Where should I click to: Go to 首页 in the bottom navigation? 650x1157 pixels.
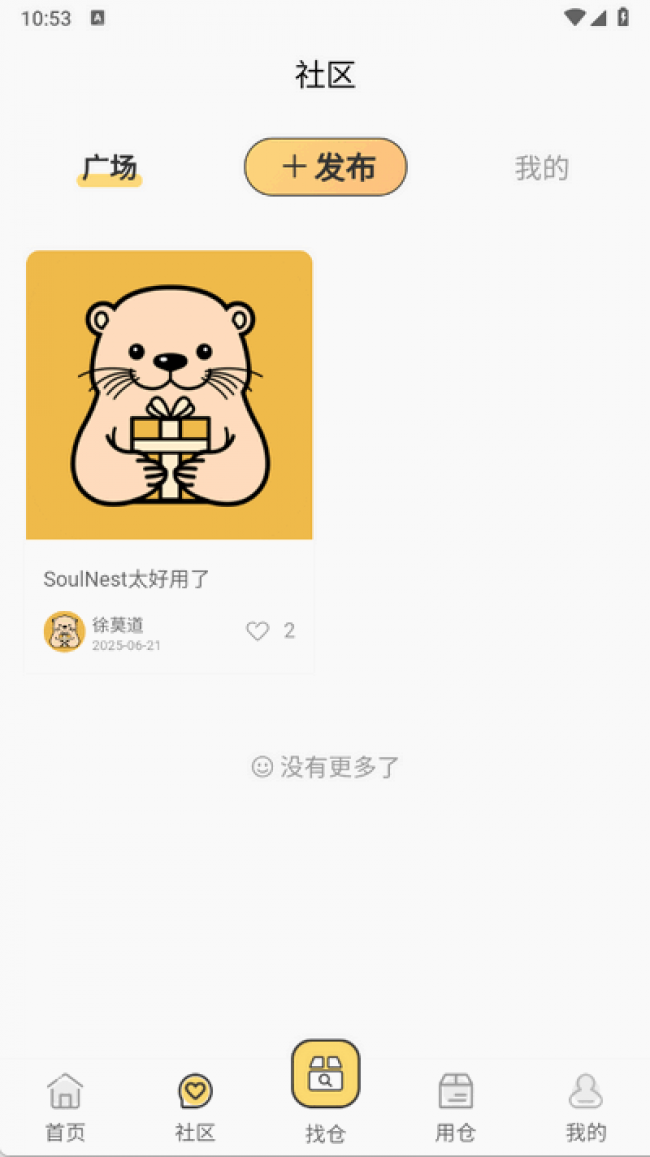65,1107
